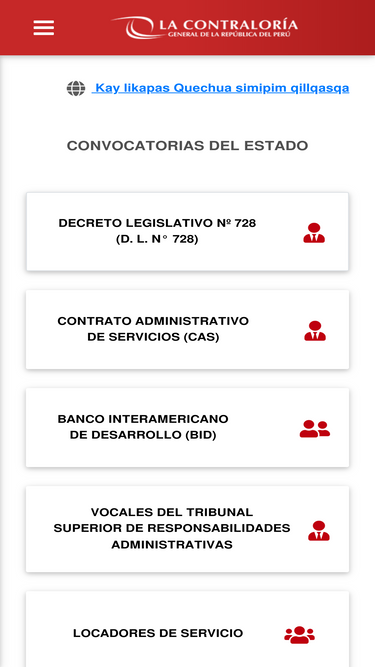375x667 pixels.
Task: Open the hamburger drawer menu
Action: (x=44, y=28)
